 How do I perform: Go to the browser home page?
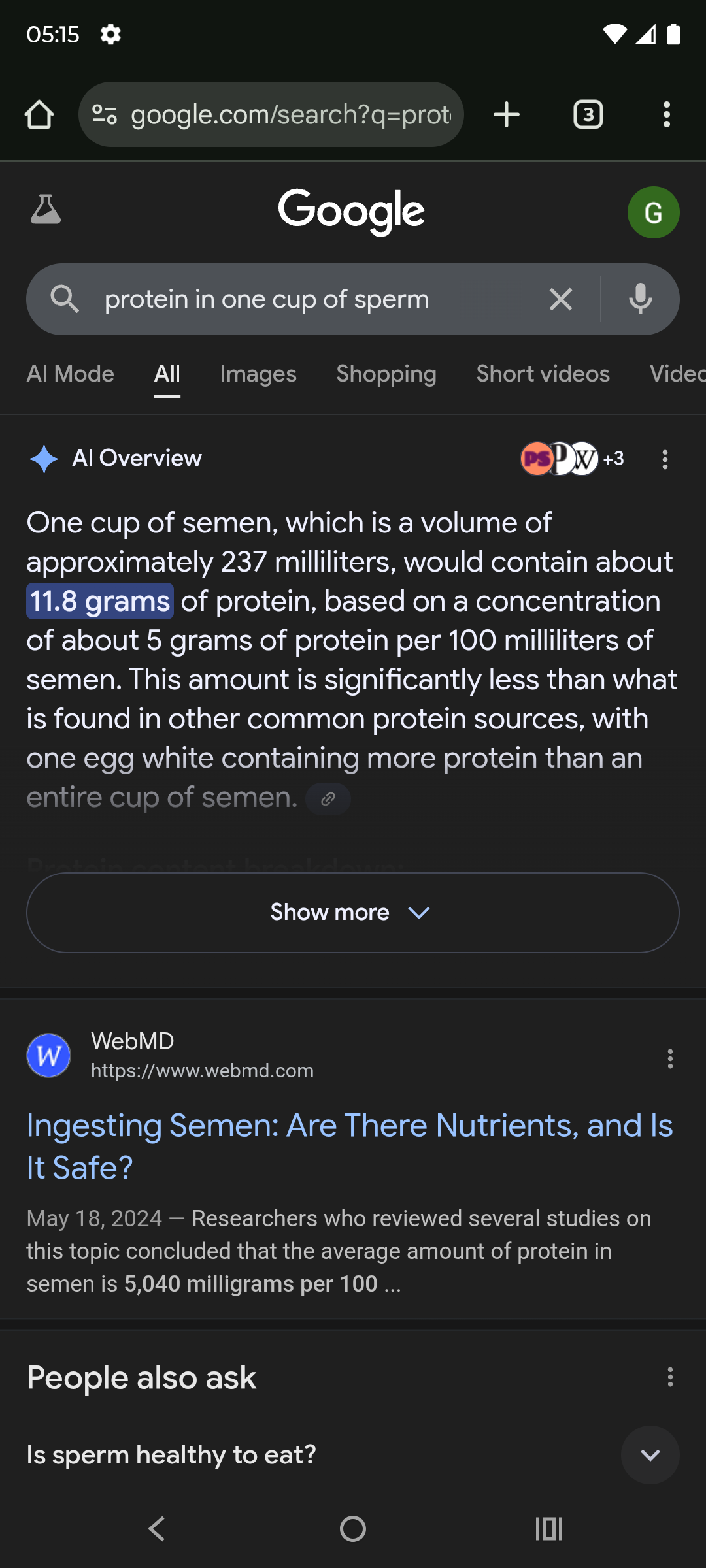(39, 115)
